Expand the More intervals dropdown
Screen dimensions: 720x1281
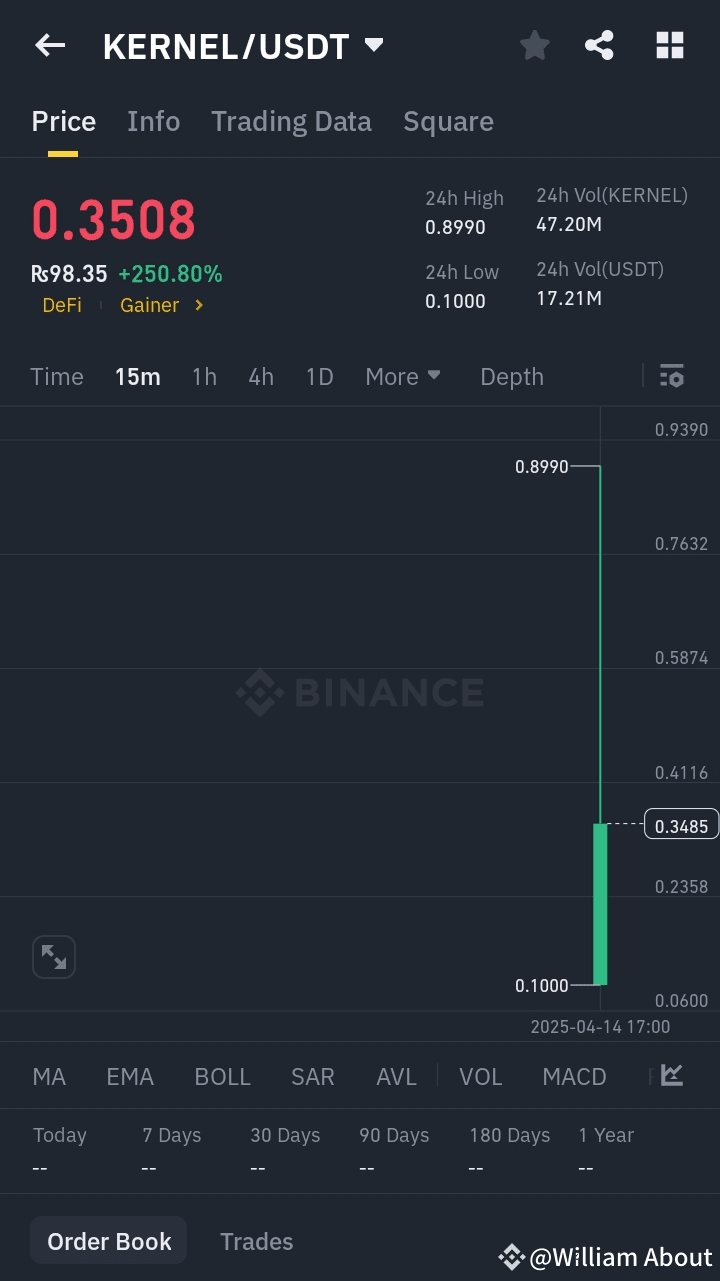coord(402,376)
